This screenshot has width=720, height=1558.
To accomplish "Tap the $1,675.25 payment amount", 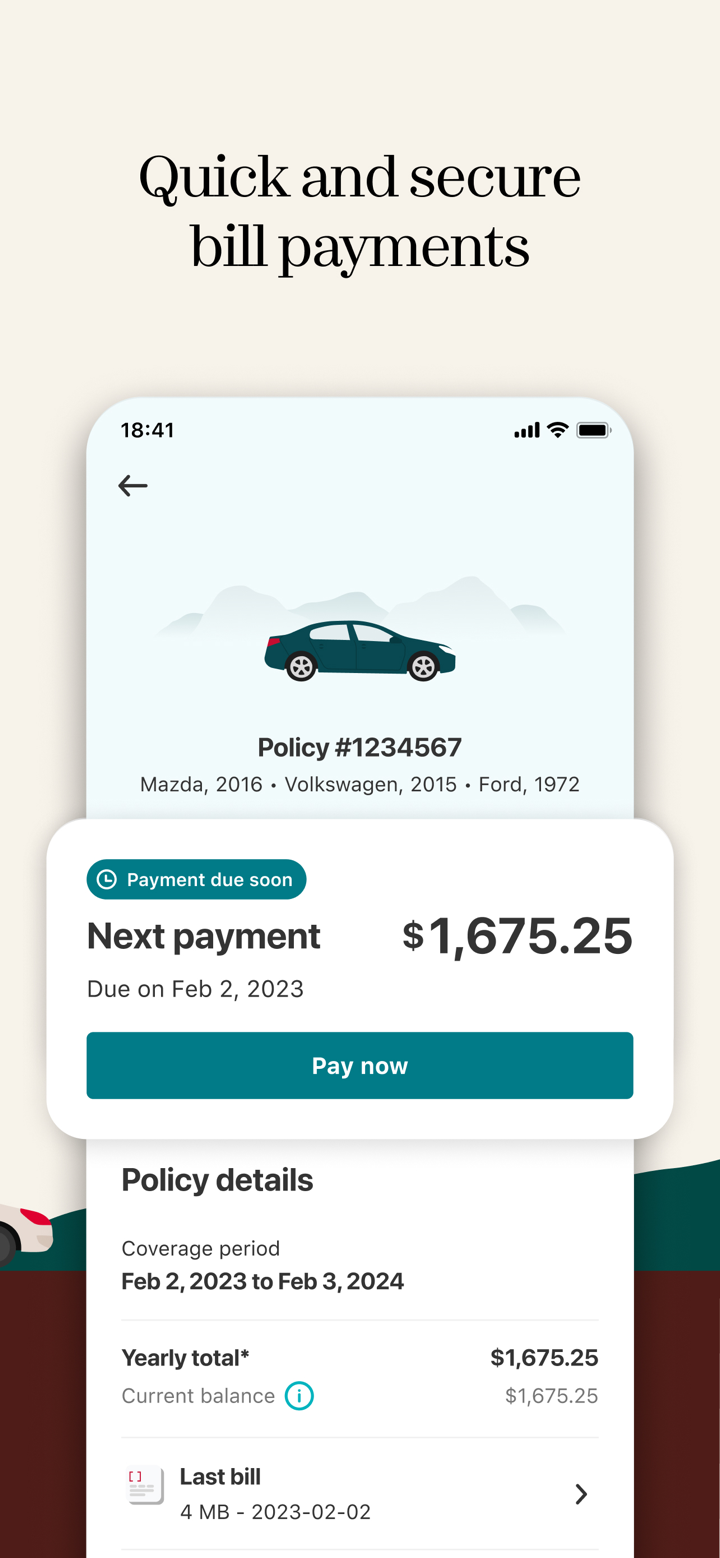I will 517,937.
